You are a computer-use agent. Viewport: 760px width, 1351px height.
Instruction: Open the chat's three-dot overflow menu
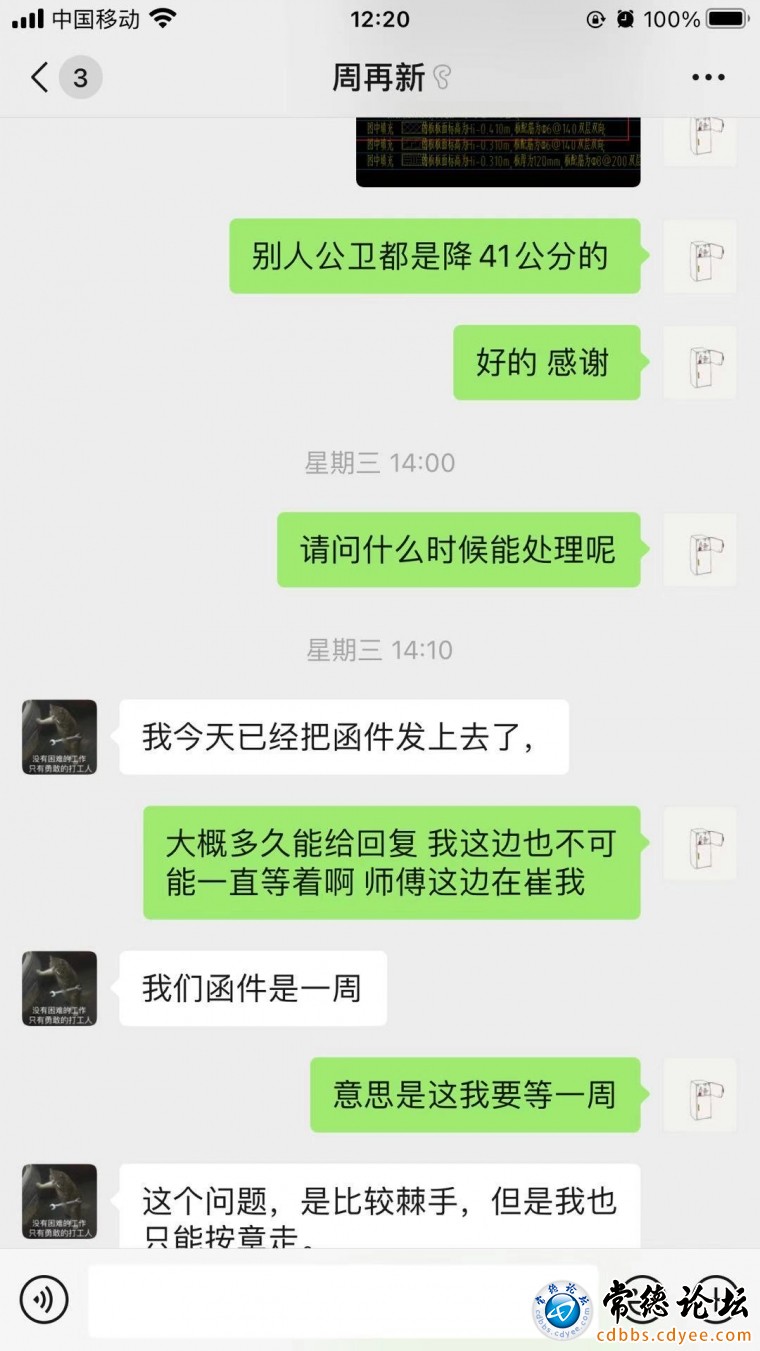(708, 78)
